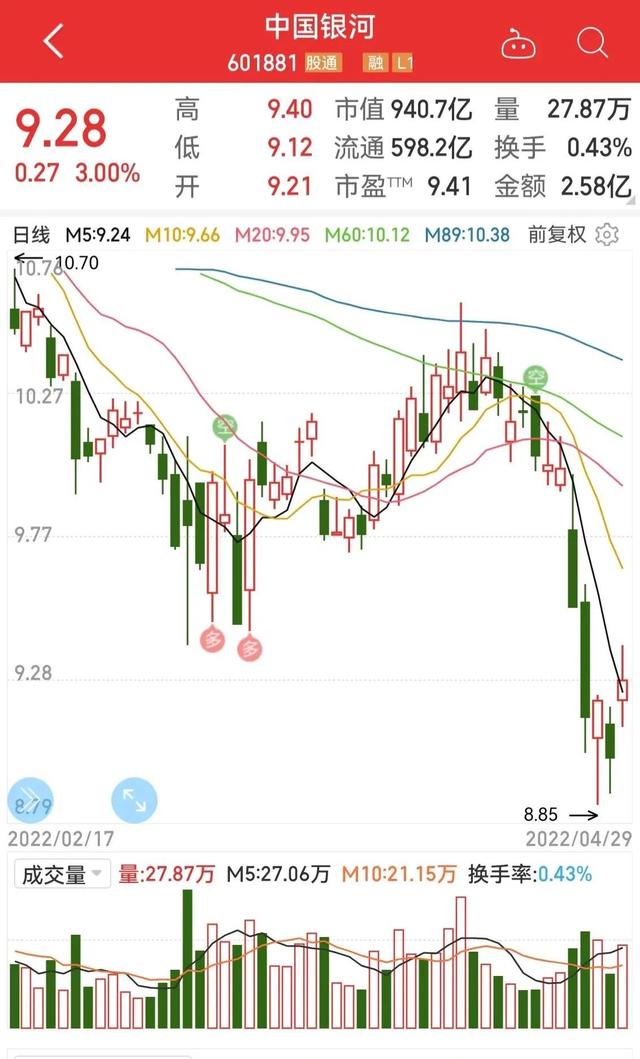Tap the blue double-arrow chart button
Image resolution: width=640 pixels, height=1059 pixels.
[29, 800]
